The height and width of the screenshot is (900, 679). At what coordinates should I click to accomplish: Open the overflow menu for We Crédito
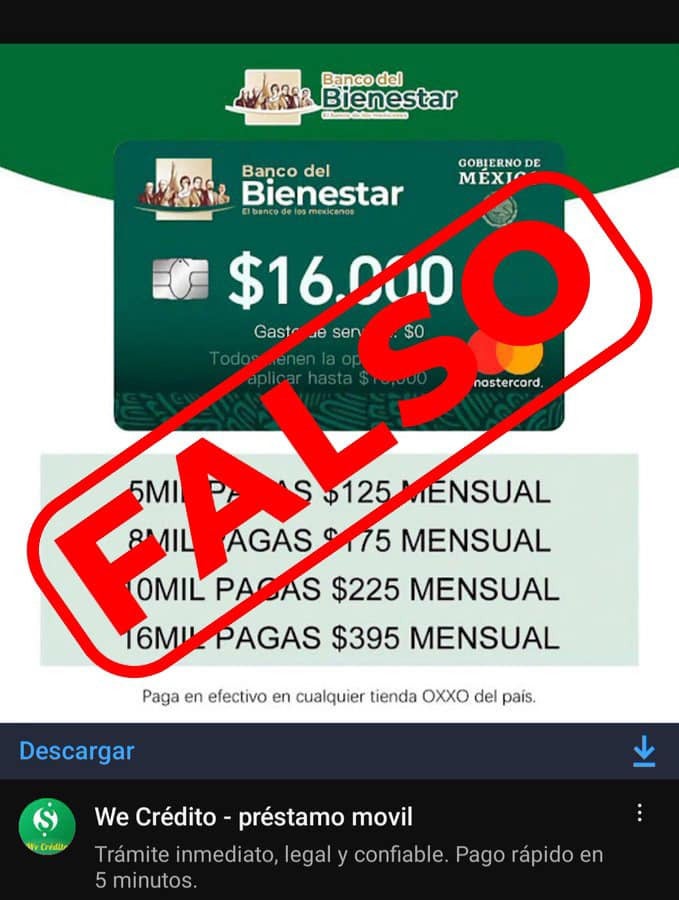coord(640,813)
